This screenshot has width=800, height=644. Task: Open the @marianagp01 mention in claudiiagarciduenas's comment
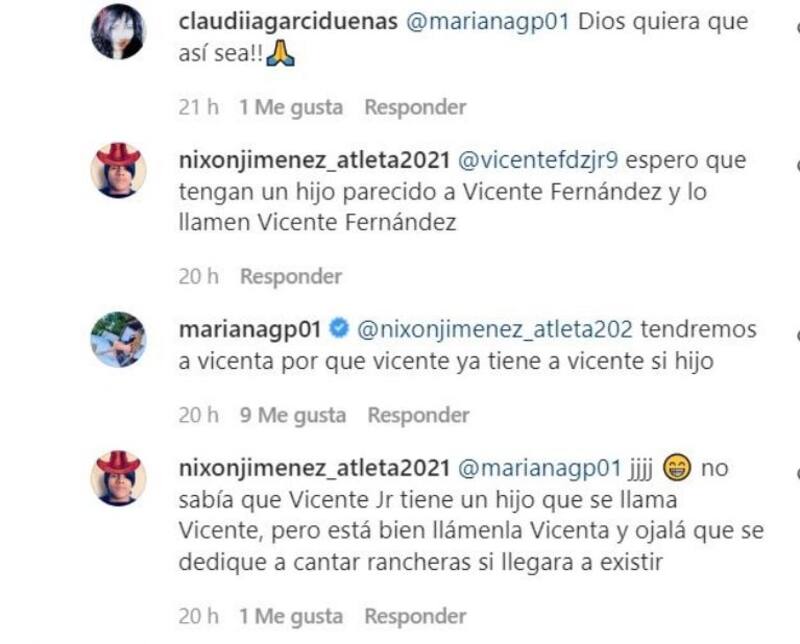pos(488,22)
